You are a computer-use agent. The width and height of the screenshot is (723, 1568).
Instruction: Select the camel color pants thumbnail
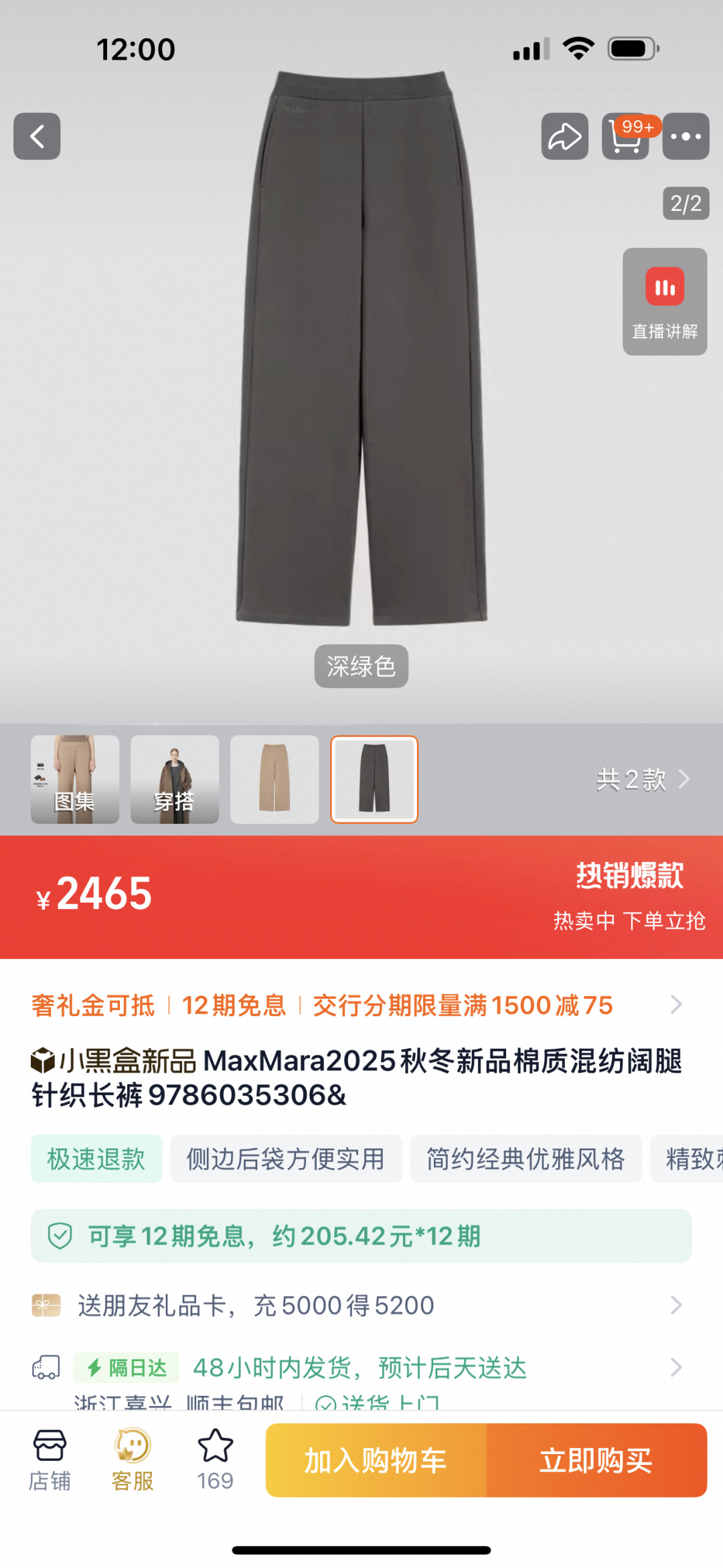click(274, 779)
